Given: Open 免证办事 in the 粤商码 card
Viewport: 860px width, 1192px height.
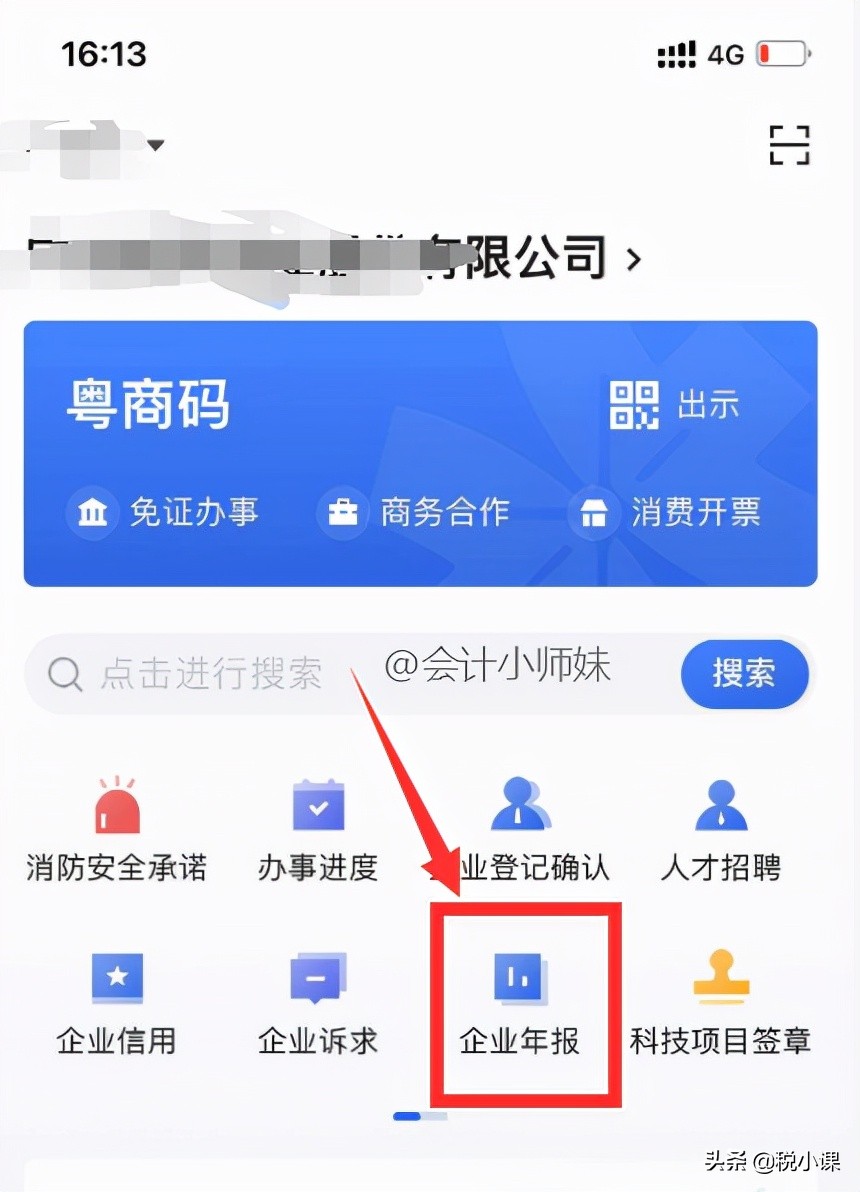Looking at the screenshot, I should pyautogui.click(x=170, y=513).
